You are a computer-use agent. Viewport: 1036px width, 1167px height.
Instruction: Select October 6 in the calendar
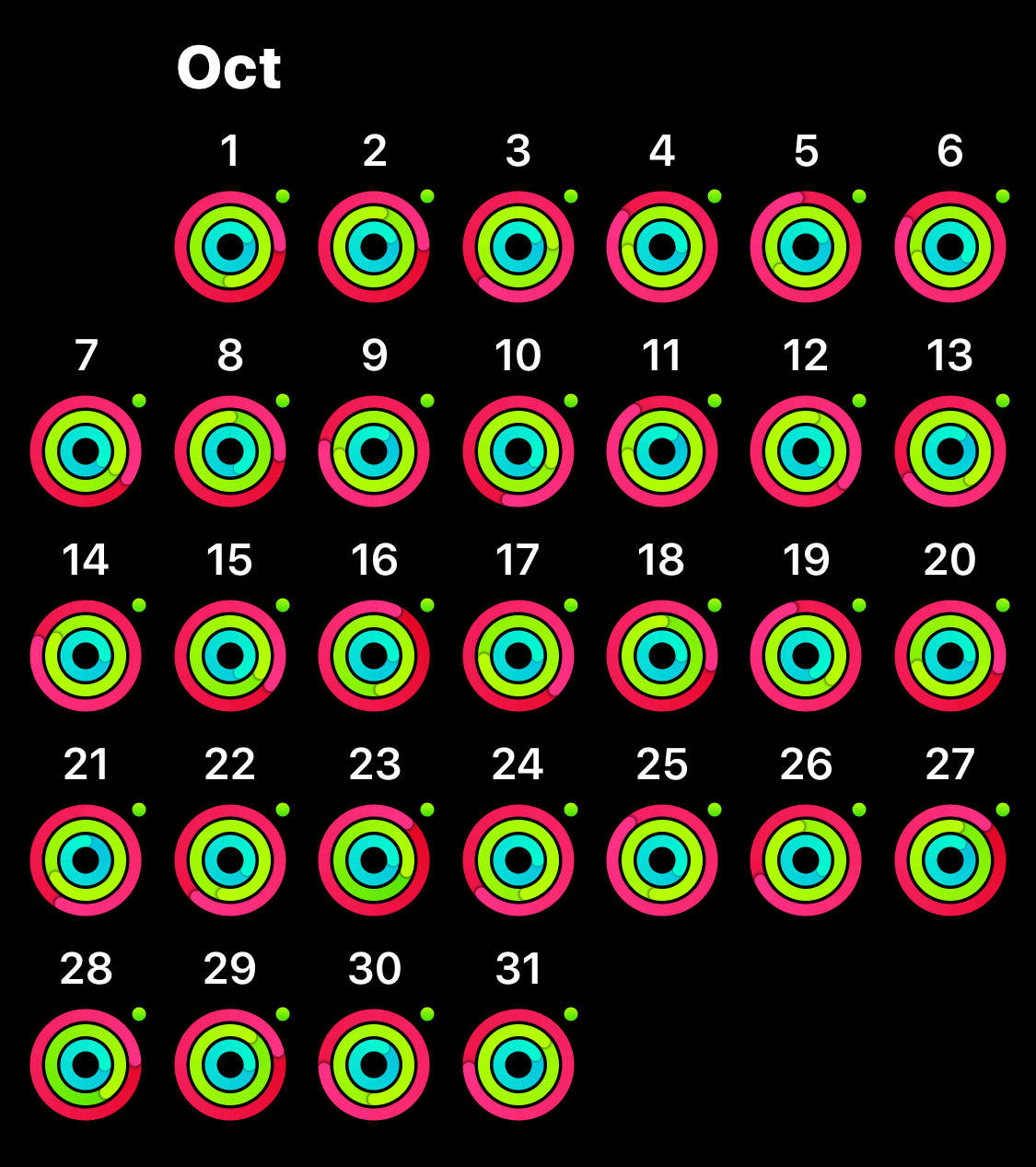point(949,247)
